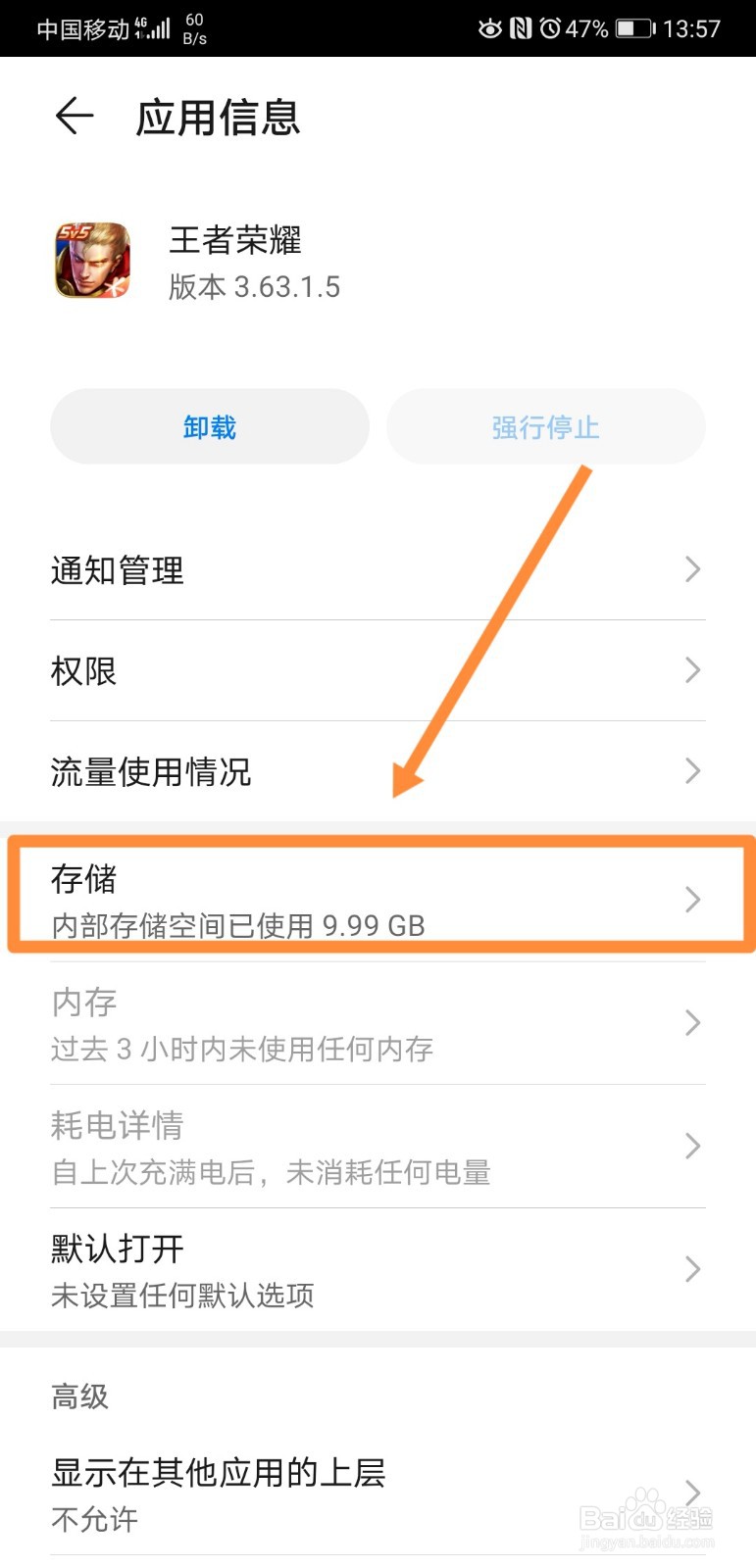756x1568 pixels.
Task: Expand 权限 permissions settings
Action: [x=378, y=670]
